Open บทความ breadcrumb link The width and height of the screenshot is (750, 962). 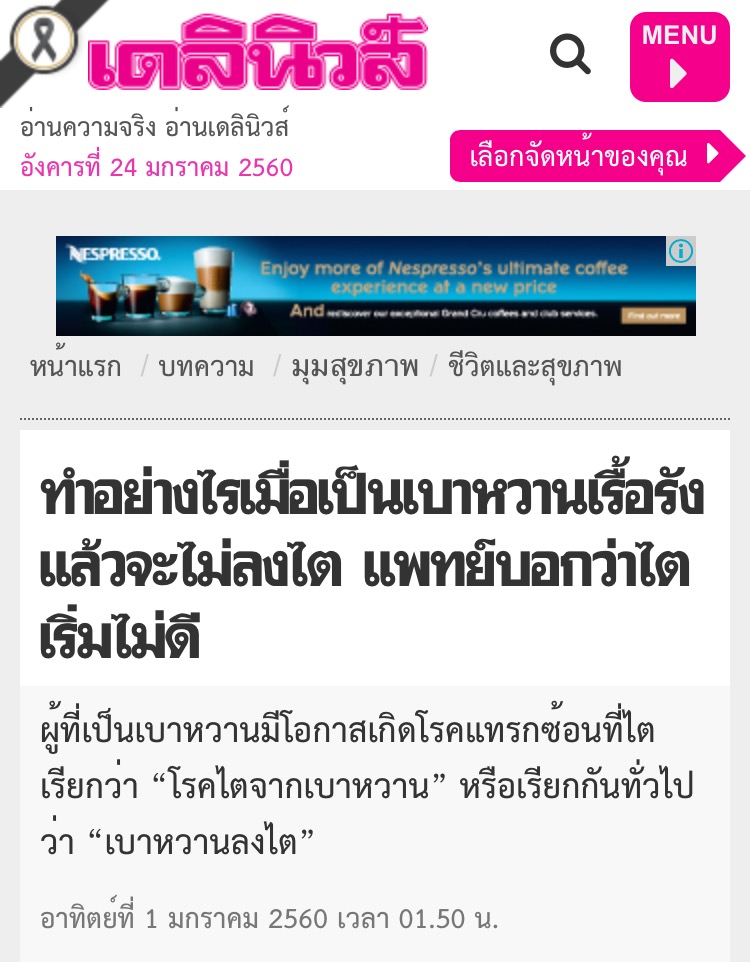[206, 367]
